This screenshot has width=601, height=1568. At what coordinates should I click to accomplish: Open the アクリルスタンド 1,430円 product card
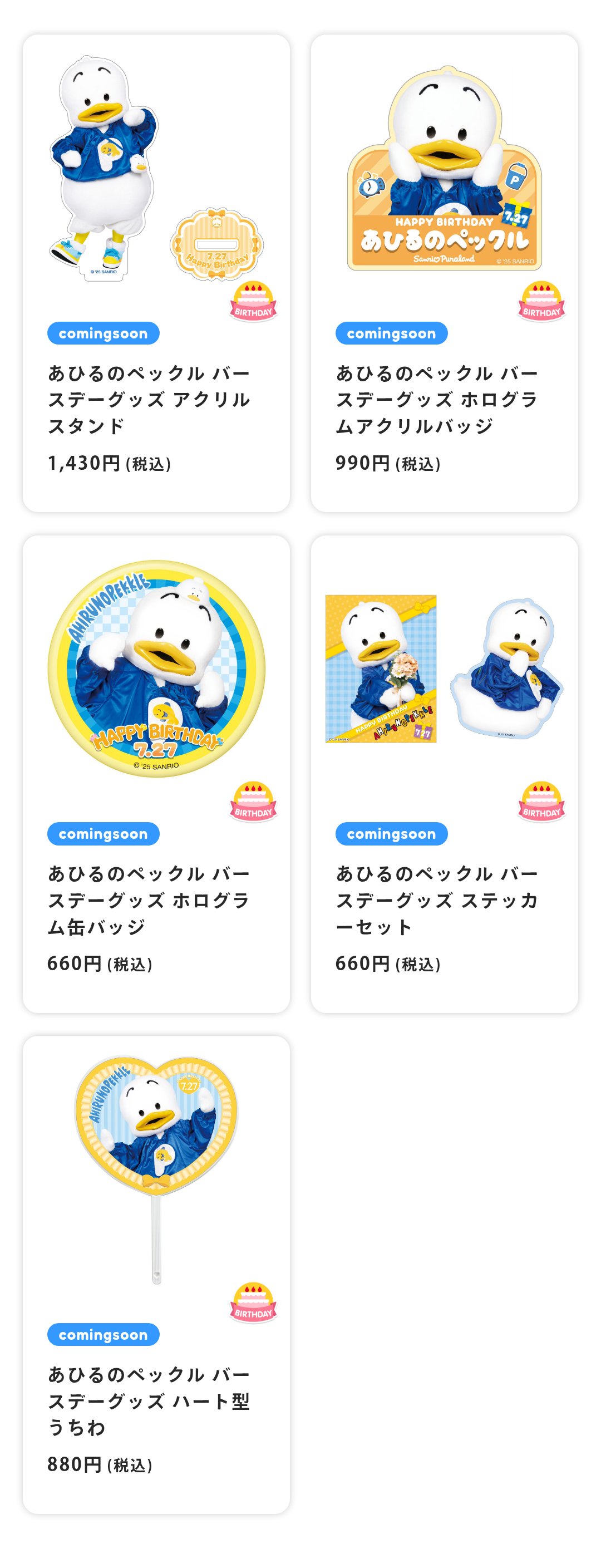(x=156, y=273)
